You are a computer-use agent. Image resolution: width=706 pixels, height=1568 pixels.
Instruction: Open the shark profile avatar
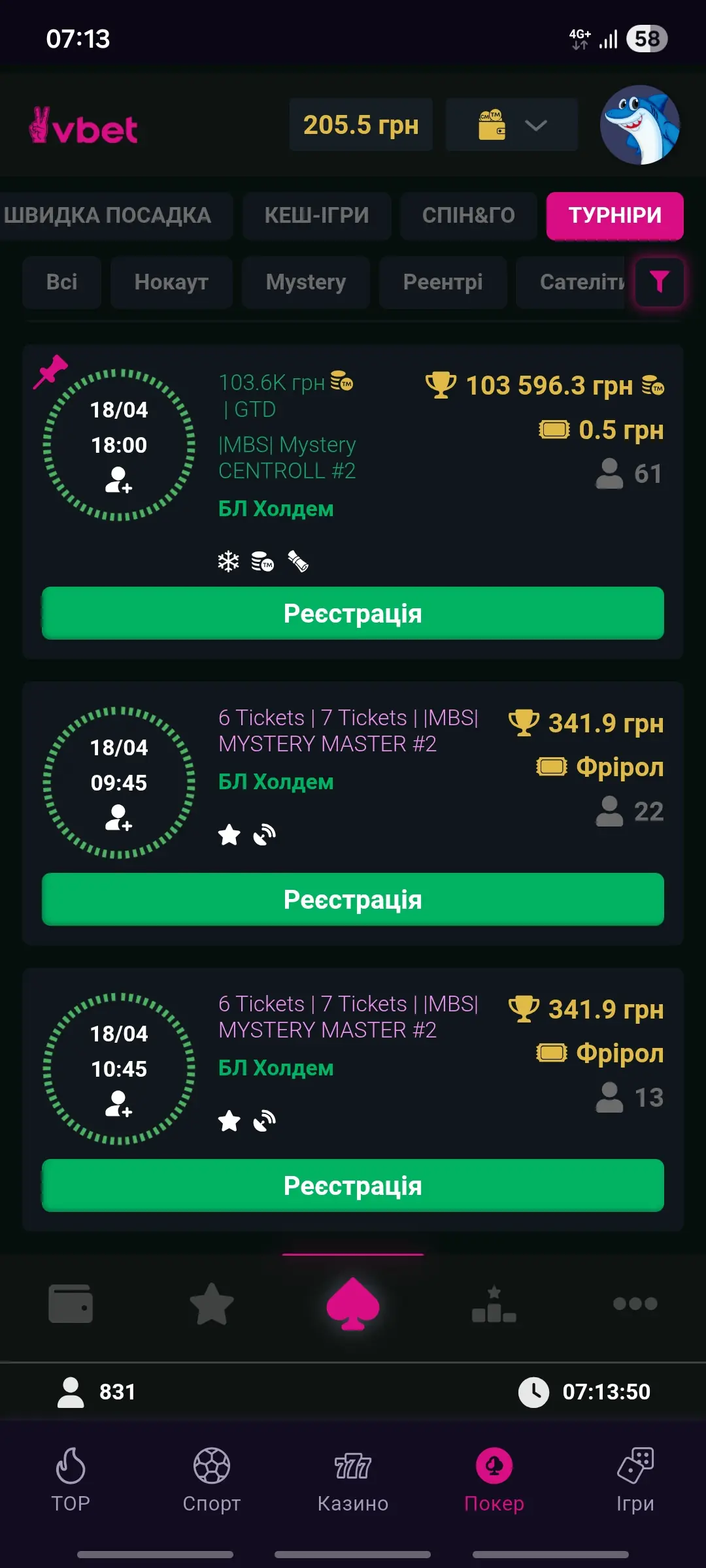click(640, 125)
